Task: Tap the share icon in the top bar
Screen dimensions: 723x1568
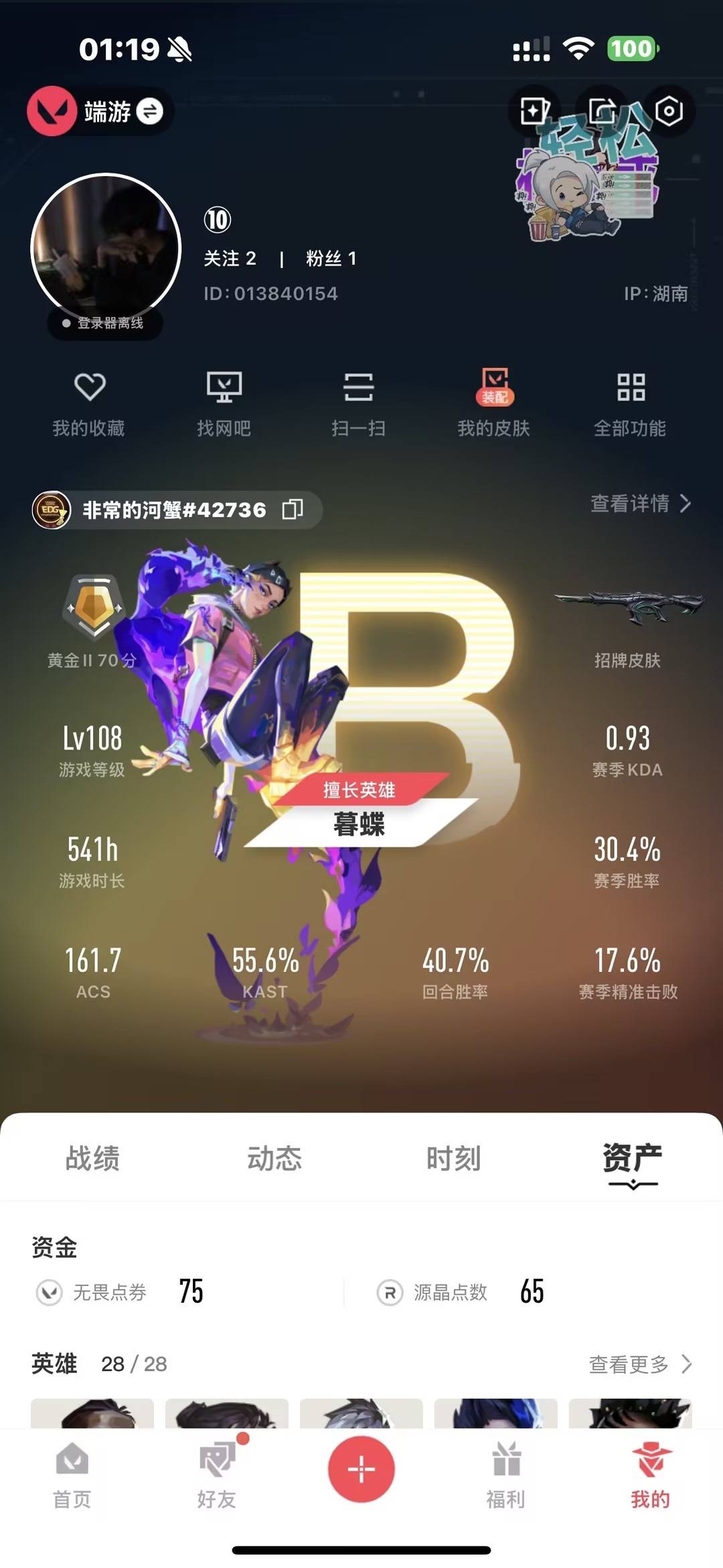Action: (x=603, y=111)
